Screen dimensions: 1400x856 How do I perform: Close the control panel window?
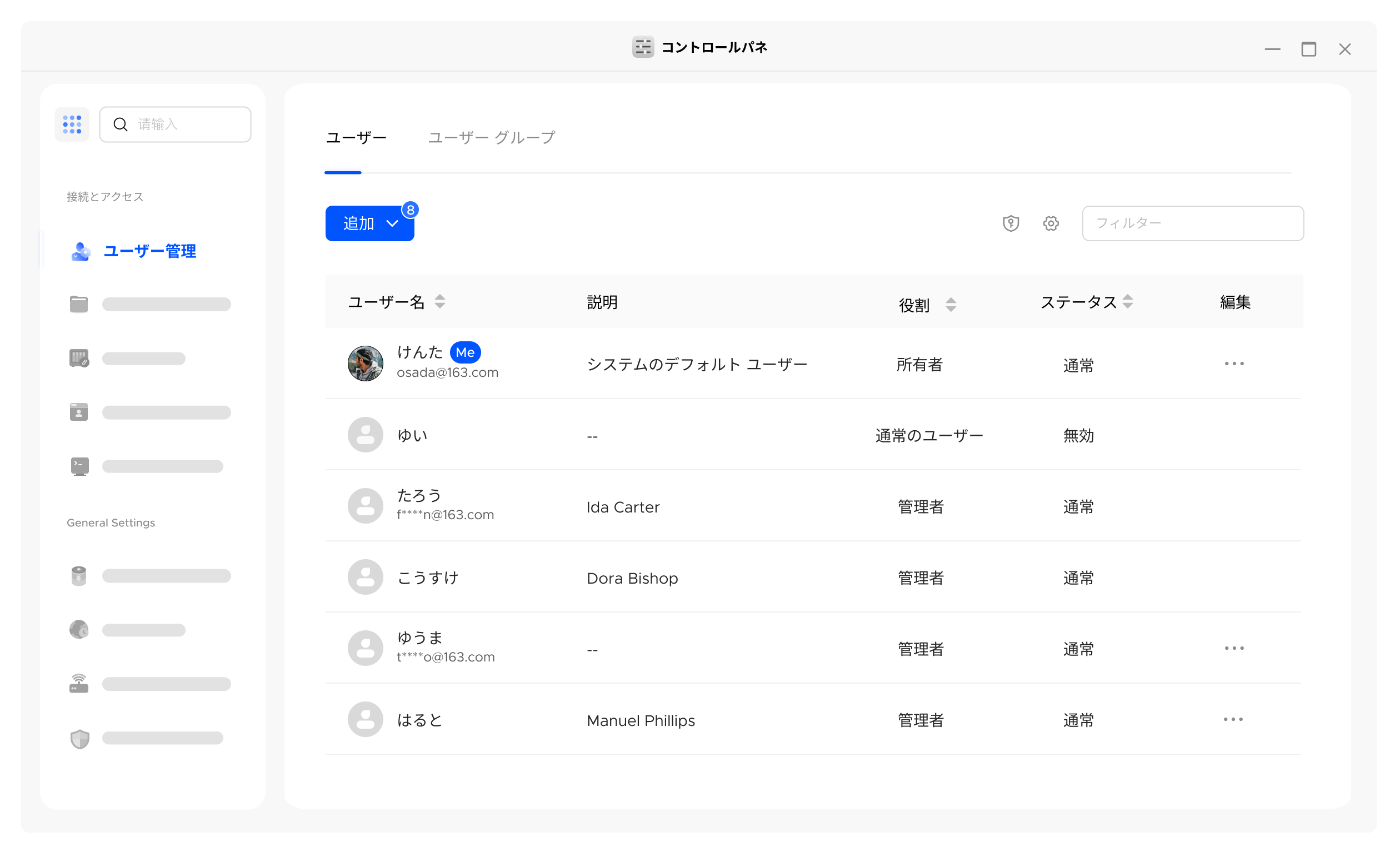click(1345, 49)
